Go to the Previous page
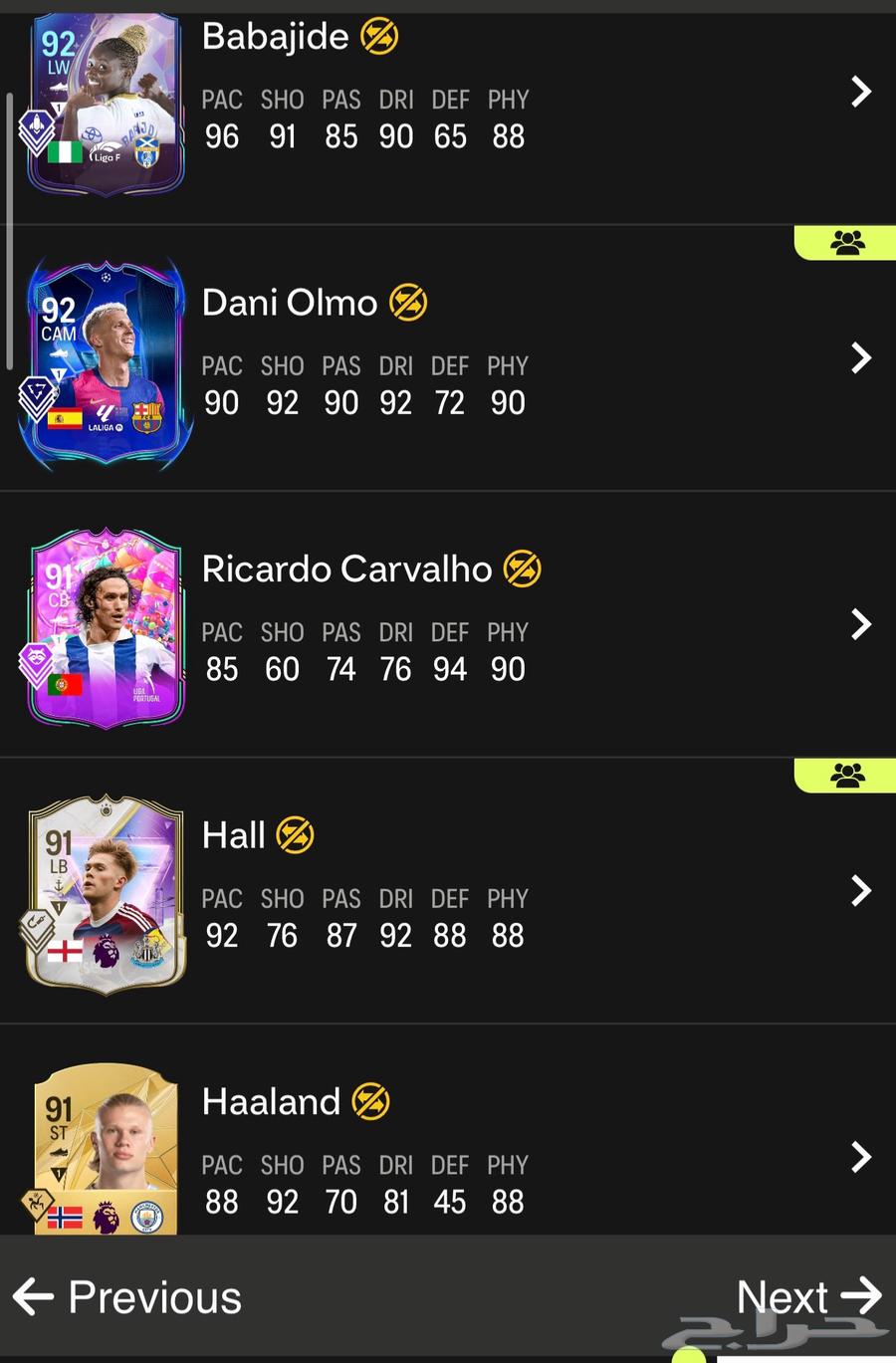Screen dimensions: 896x1363 (127, 1297)
